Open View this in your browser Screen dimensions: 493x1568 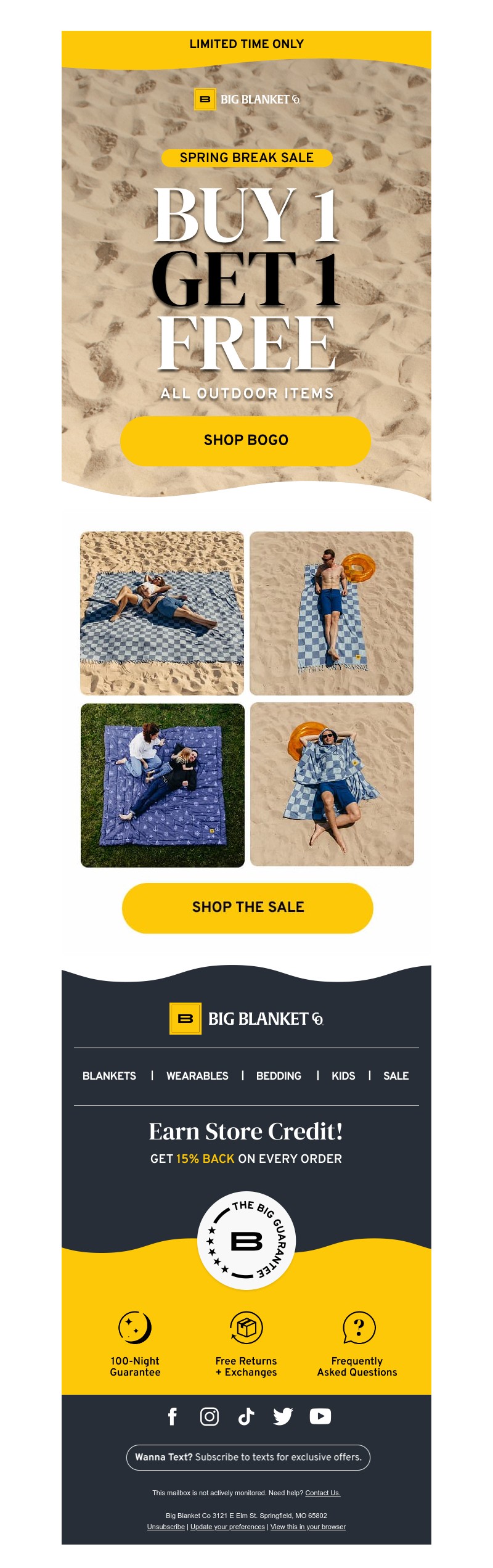click(308, 1527)
